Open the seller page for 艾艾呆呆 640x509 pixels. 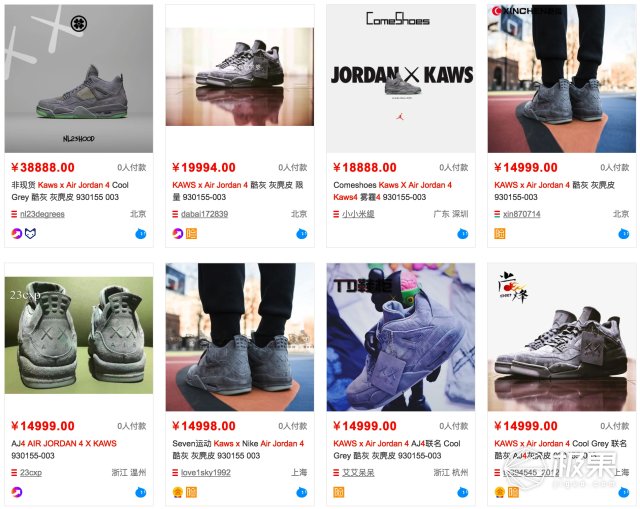(x=360, y=472)
